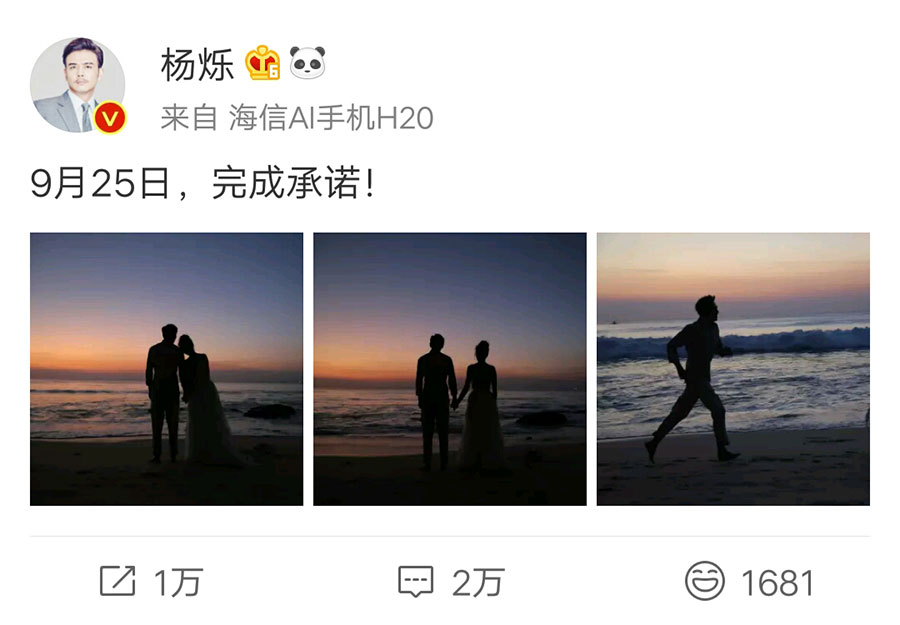This screenshot has width=900, height=625.
Task: Repost this post with 1万 shares
Action: point(150,582)
